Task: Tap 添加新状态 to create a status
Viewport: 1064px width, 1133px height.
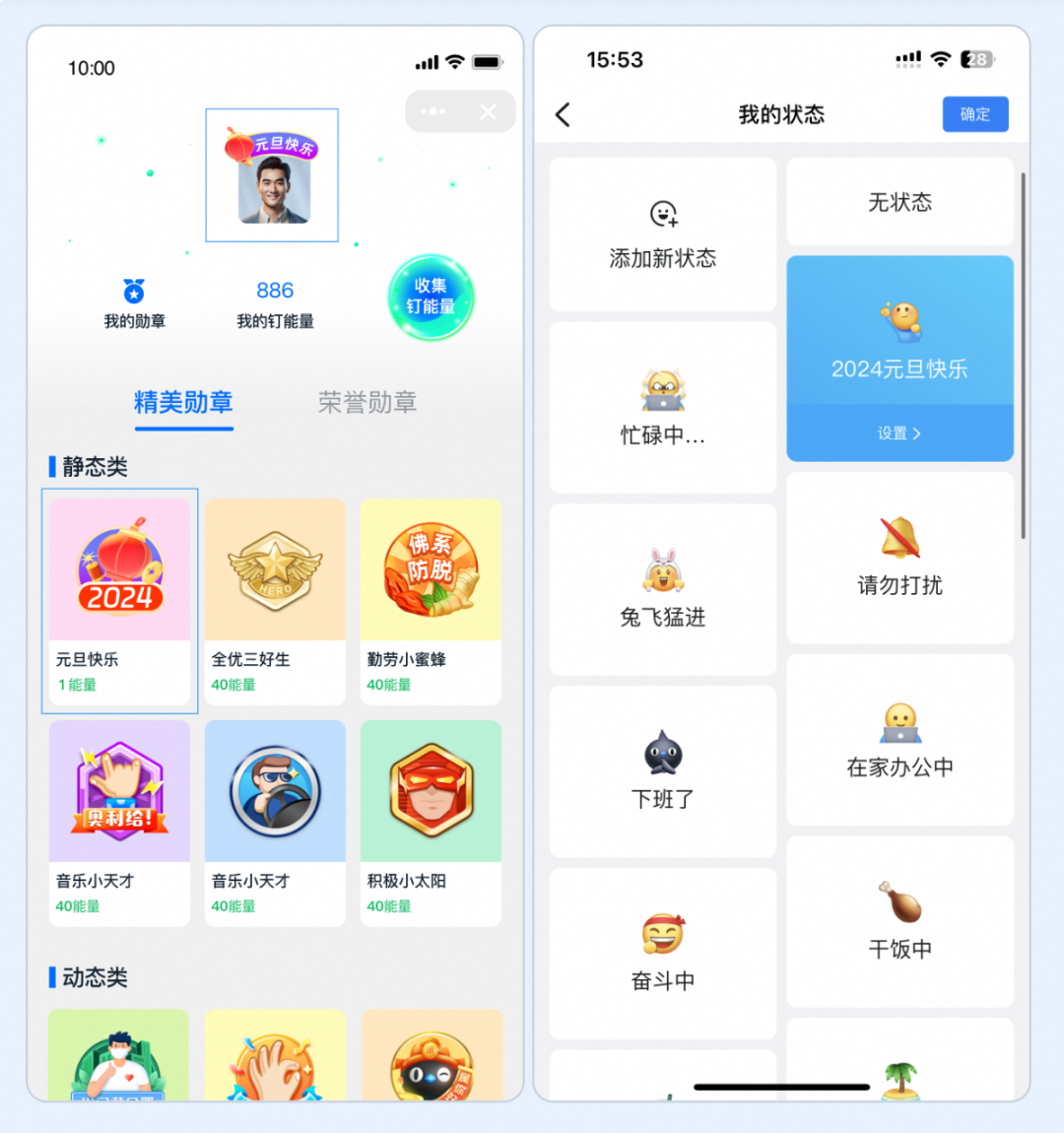Action: pos(662,234)
